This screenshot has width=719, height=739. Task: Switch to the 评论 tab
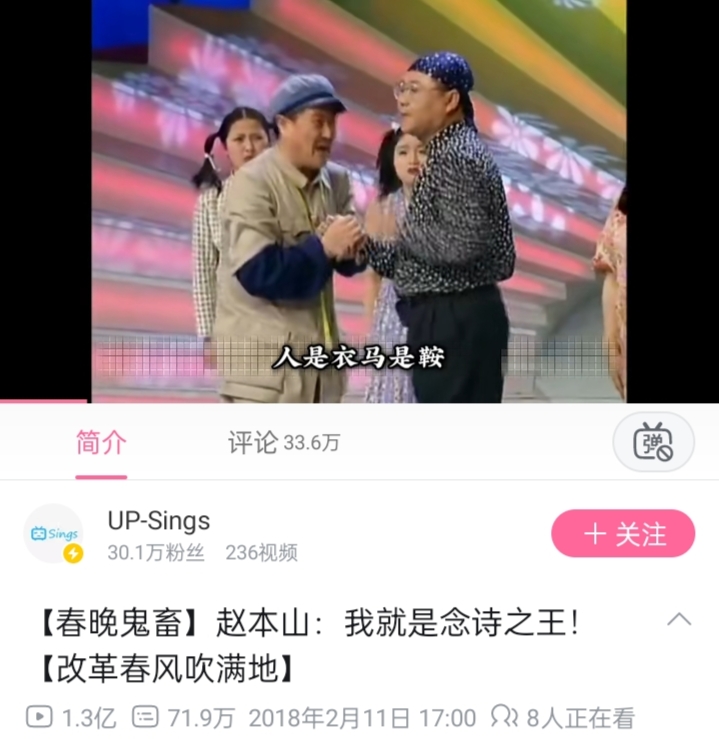[x=284, y=443]
